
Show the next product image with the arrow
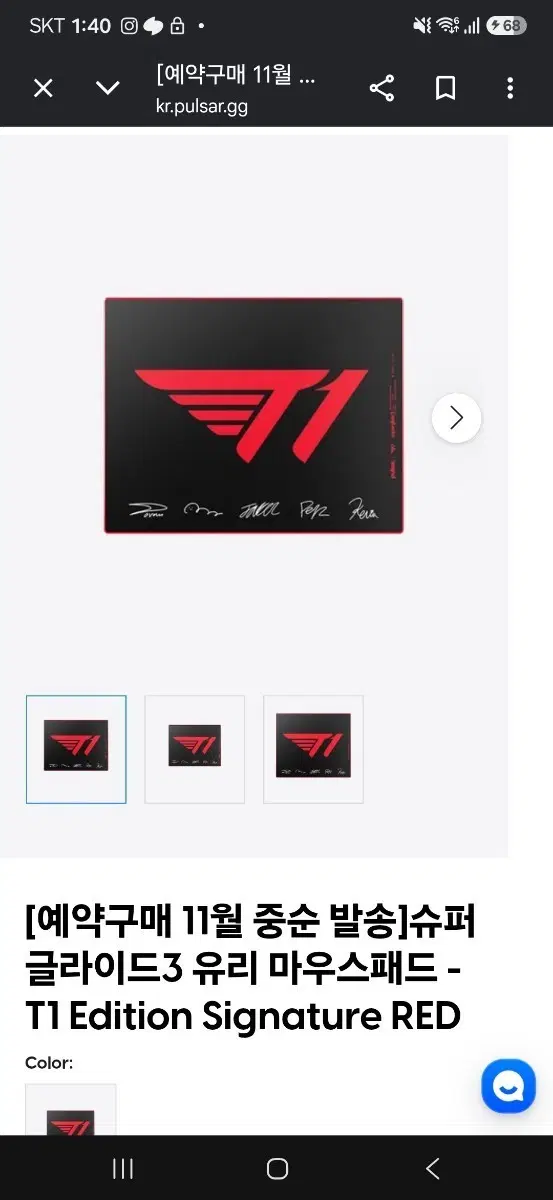[x=456, y=418]
